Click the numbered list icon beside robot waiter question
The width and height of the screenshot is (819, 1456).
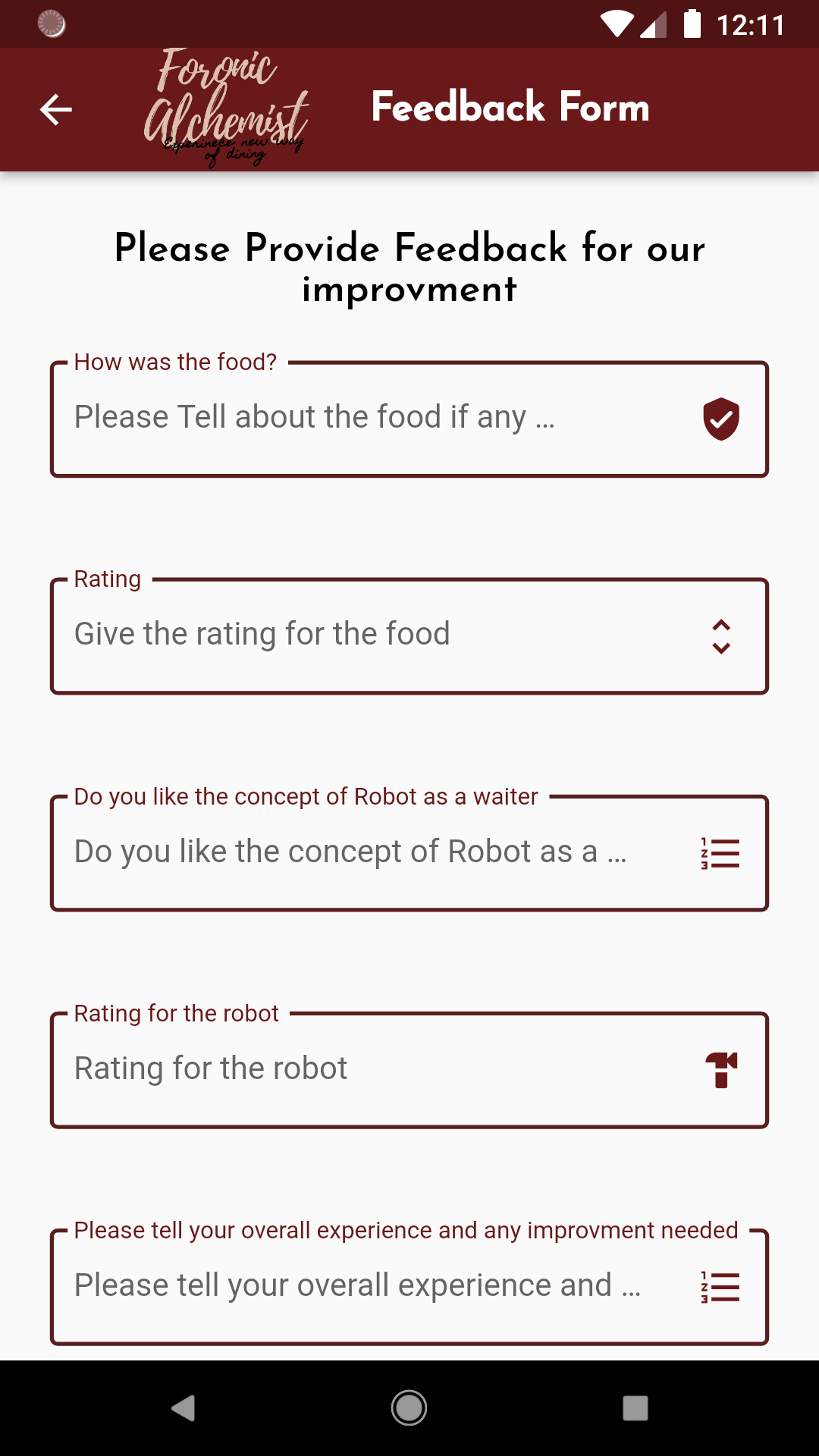pyautogui.click(x=719, y=852)
